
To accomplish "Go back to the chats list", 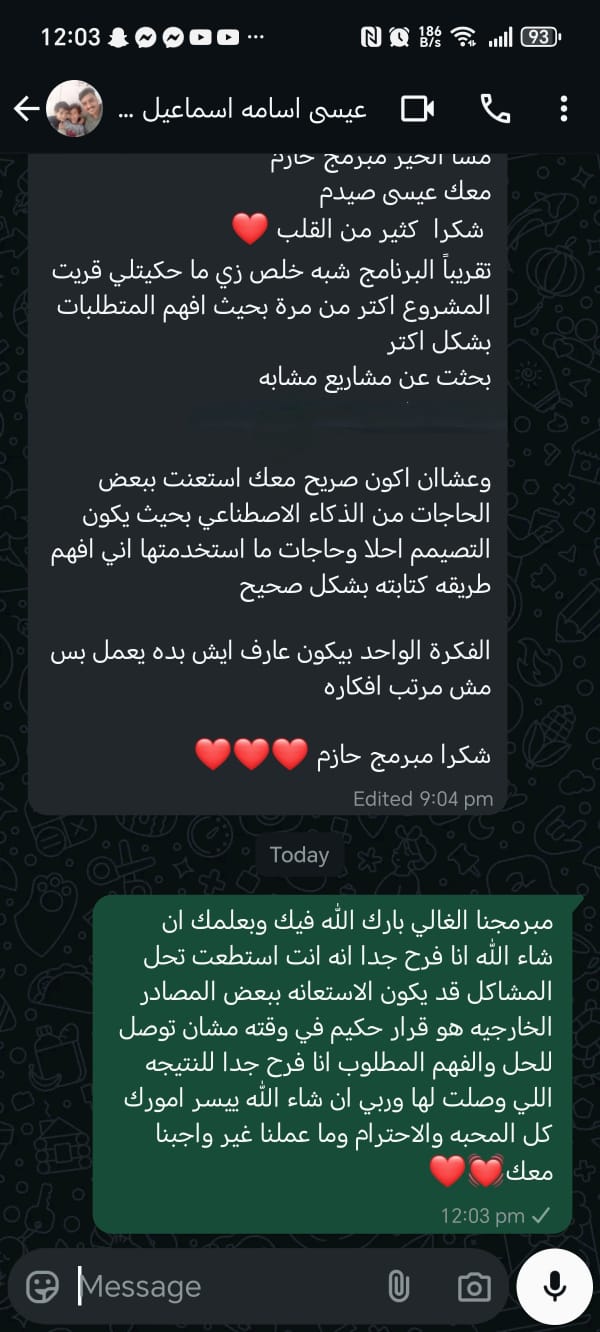I will [x=26, y=109].
